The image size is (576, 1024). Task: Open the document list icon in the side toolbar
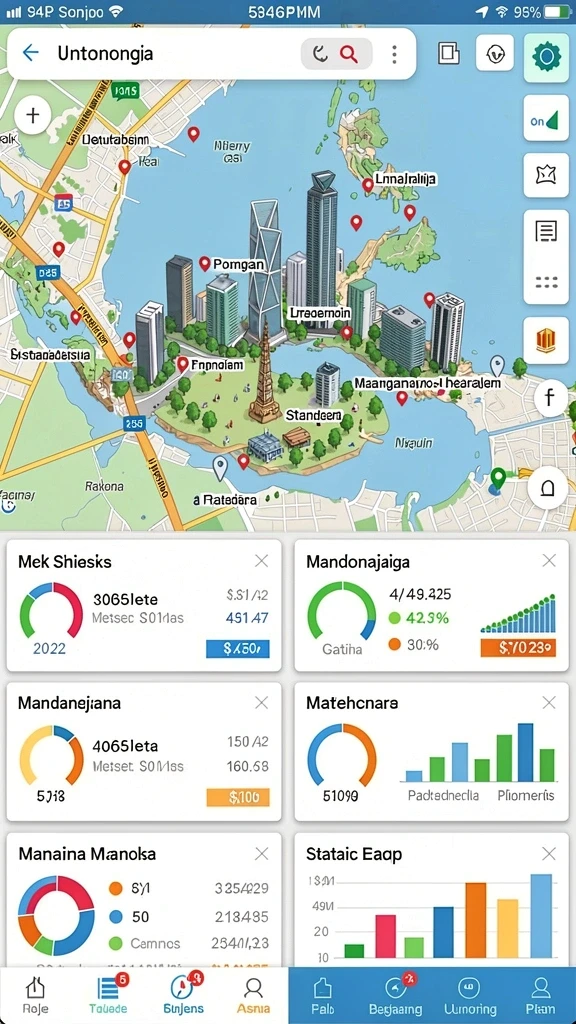coord(546,231)
